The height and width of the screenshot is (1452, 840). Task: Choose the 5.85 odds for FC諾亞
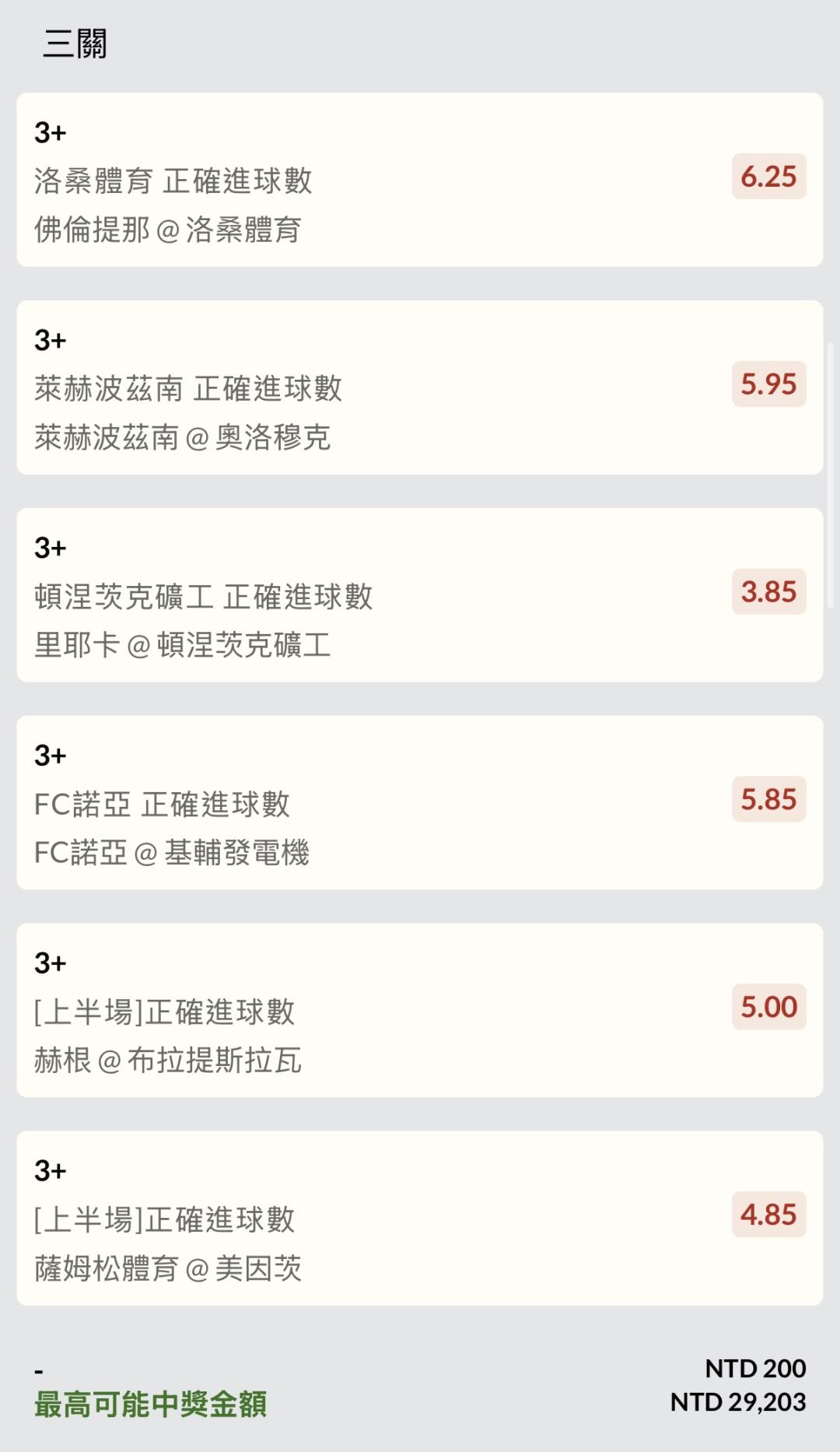coord(768,800)
